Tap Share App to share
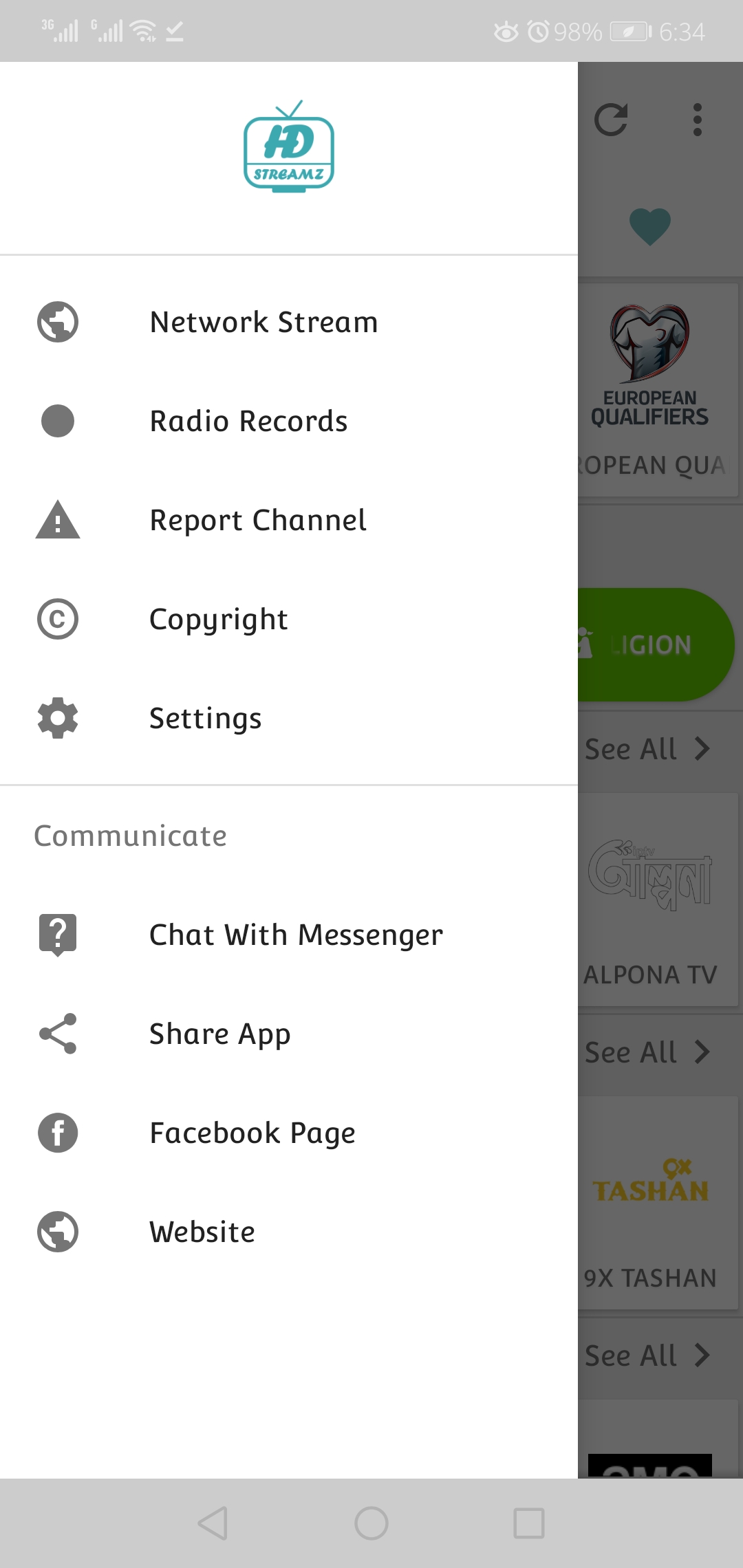The height and width of the screenshot is (1568, 743). click(x=219, y=1034)
